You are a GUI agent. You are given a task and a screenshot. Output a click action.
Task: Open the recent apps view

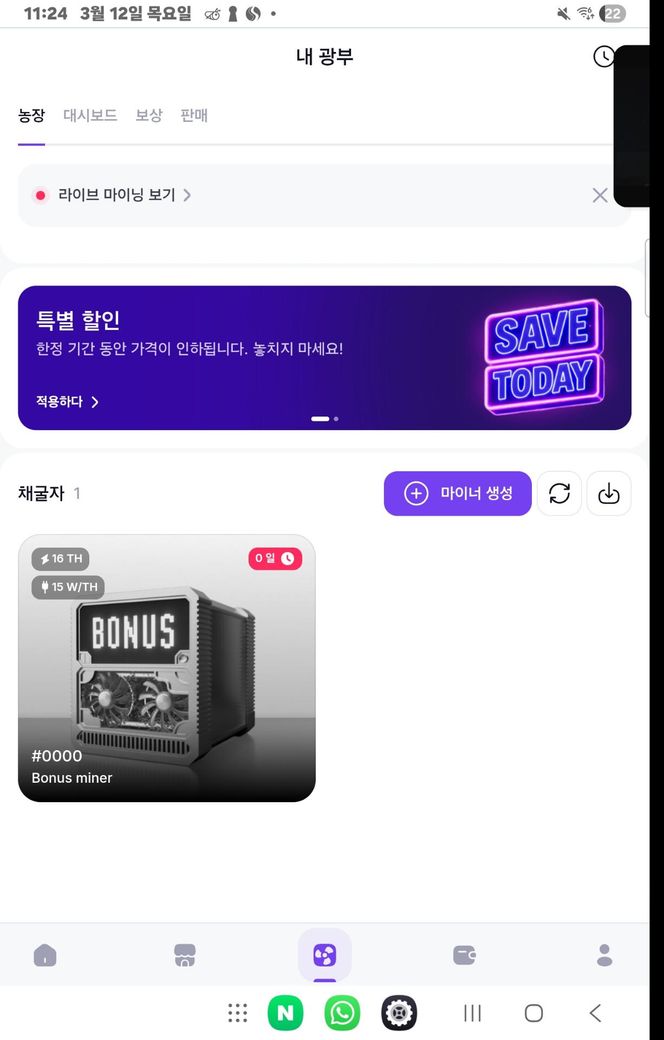pos(472,1014)
